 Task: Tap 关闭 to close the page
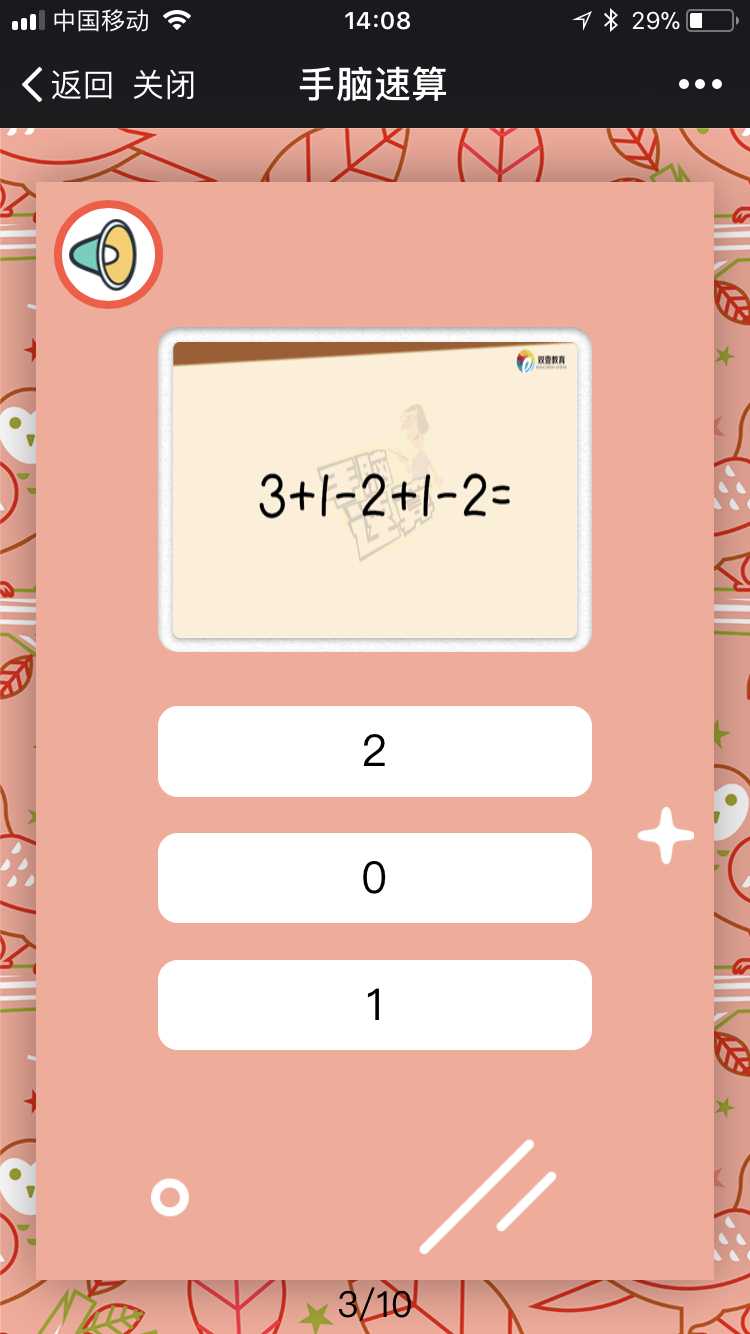(164, 85)
